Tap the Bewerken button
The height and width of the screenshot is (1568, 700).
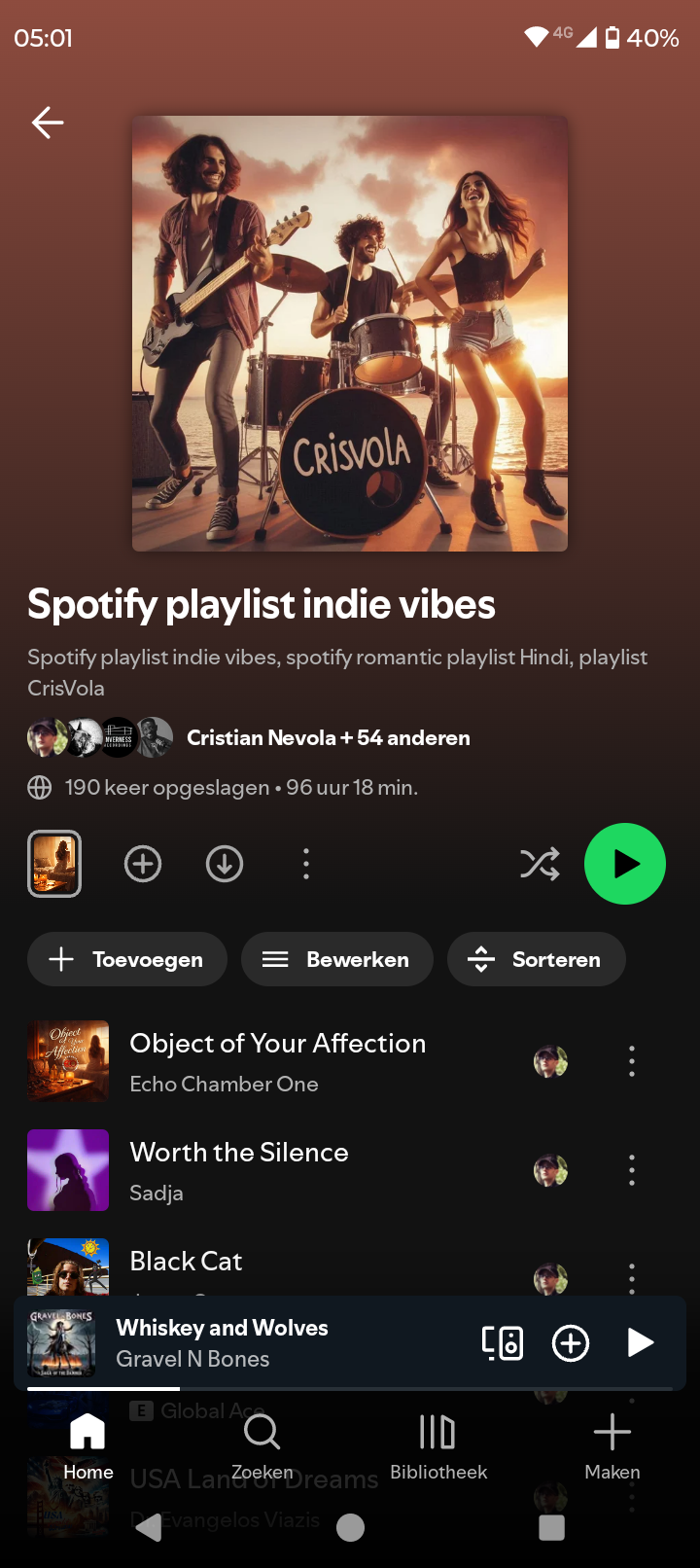pyautogui.click(x=337, y=959)
